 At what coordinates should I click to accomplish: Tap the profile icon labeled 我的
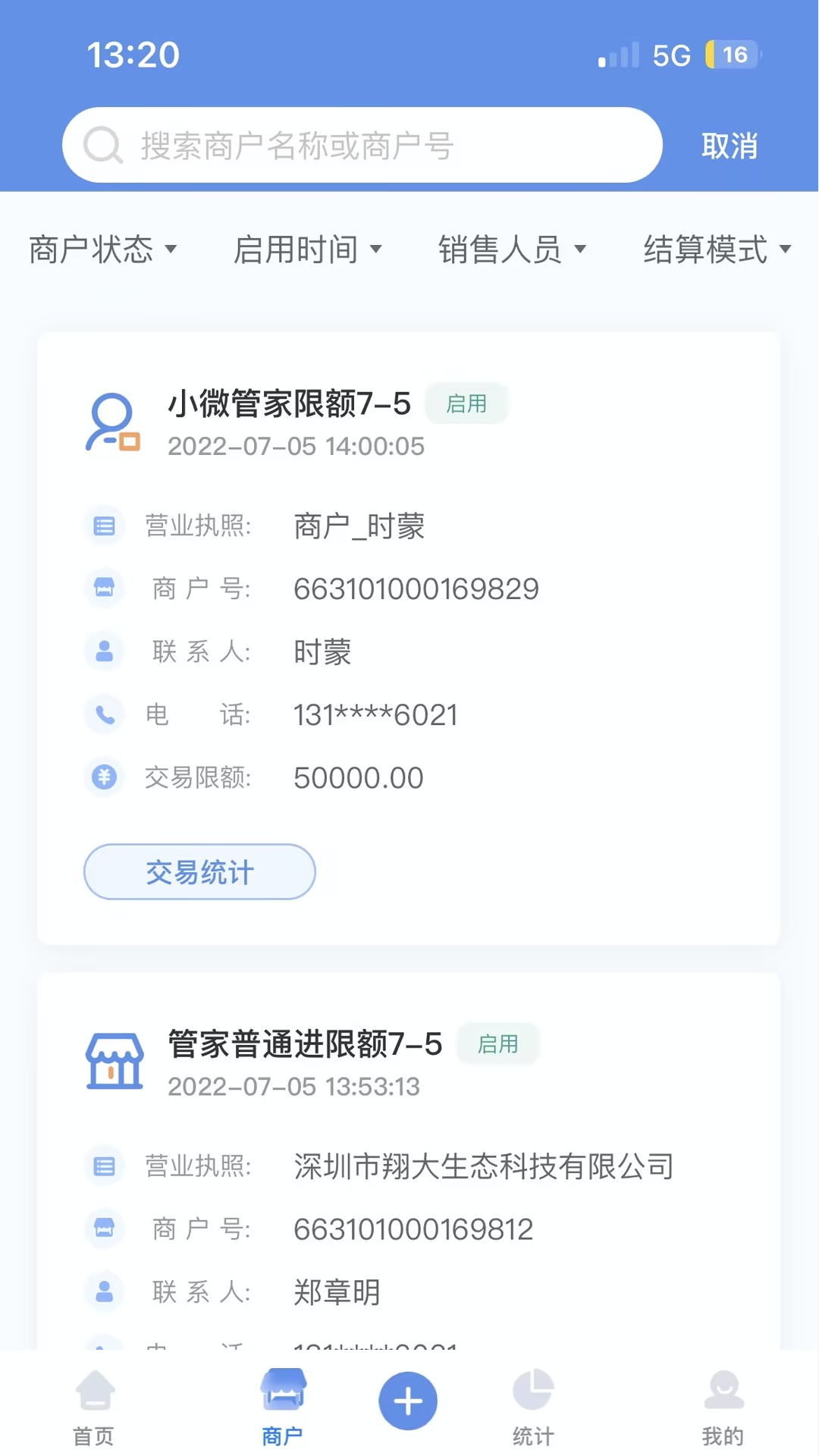click(723, 1395)
